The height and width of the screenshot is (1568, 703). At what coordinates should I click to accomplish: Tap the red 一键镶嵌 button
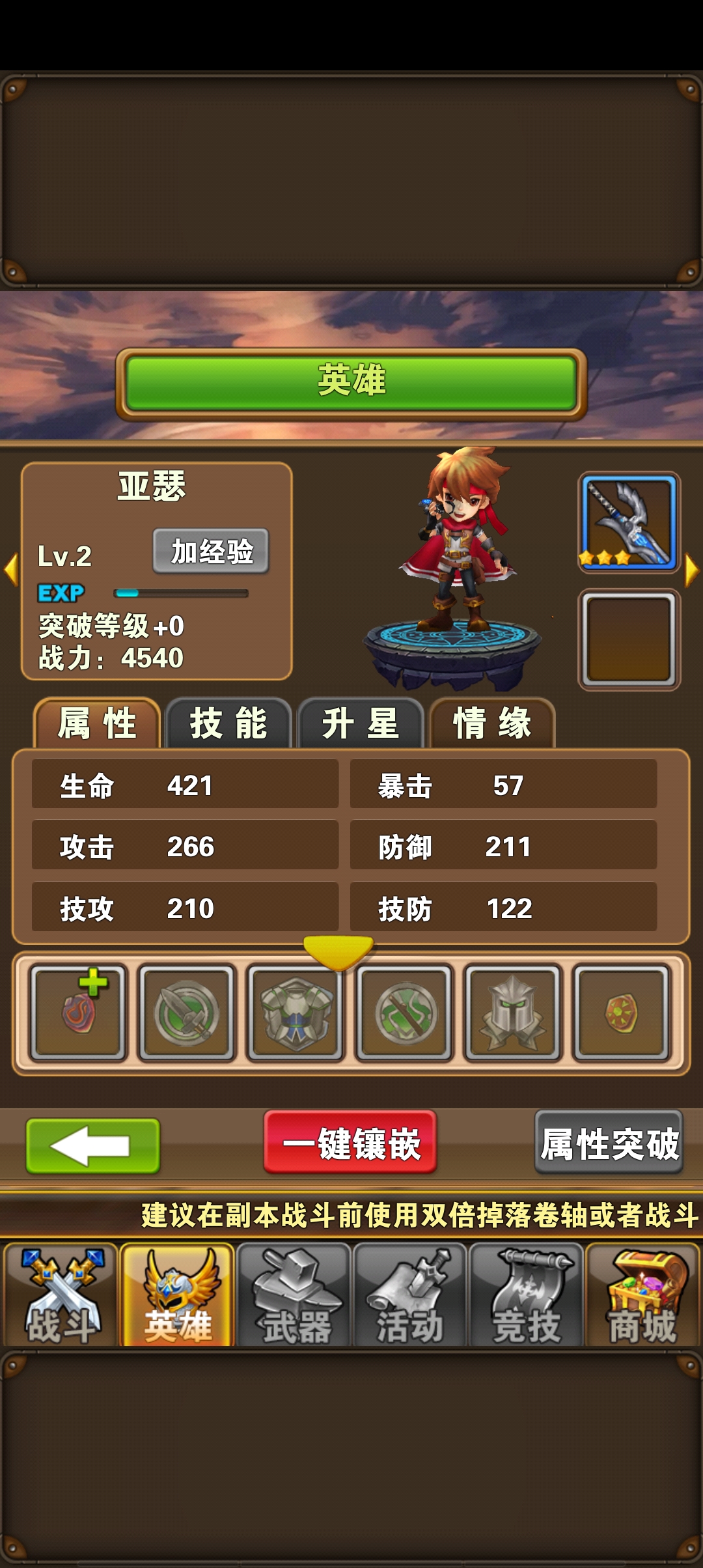pos(350,1142)
